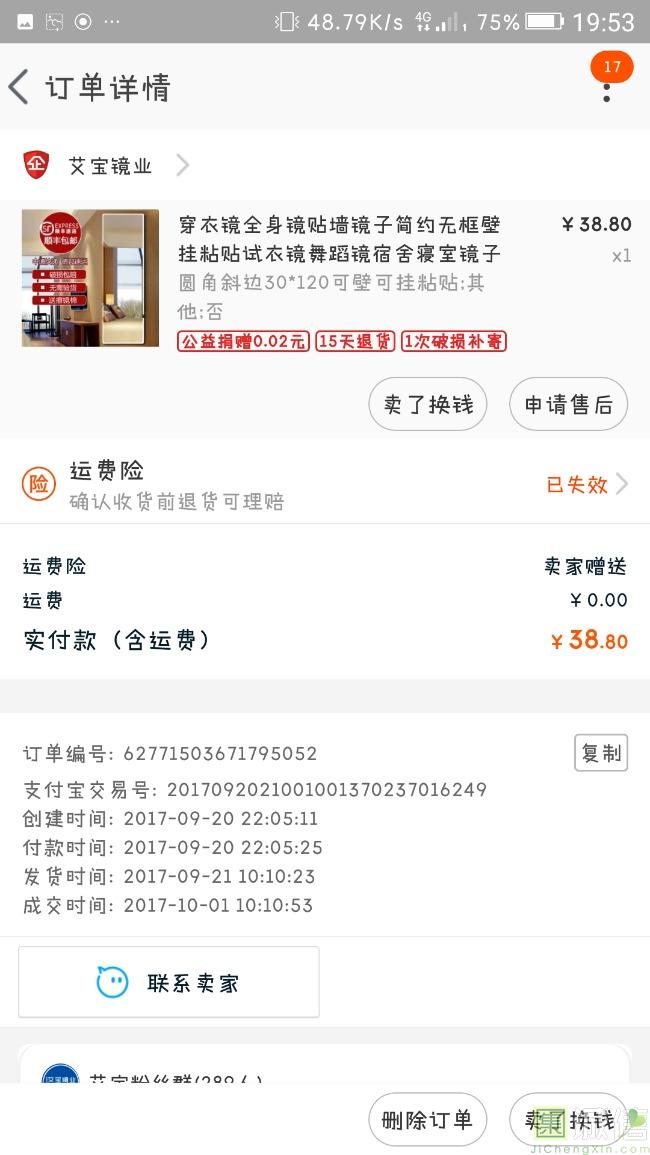
Task: Copy the order number with 复制
Action: [600, 753]
